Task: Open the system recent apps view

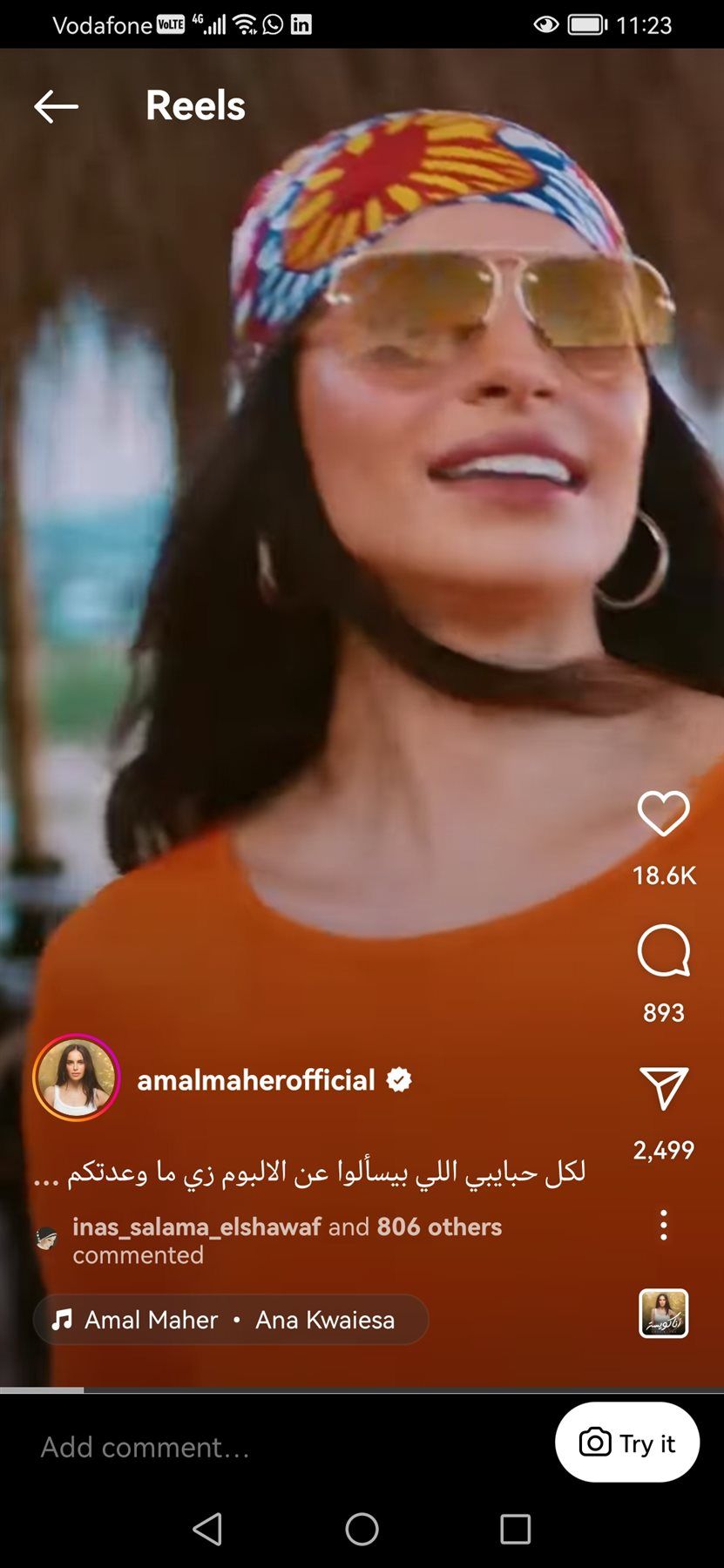Action: 515,1529
